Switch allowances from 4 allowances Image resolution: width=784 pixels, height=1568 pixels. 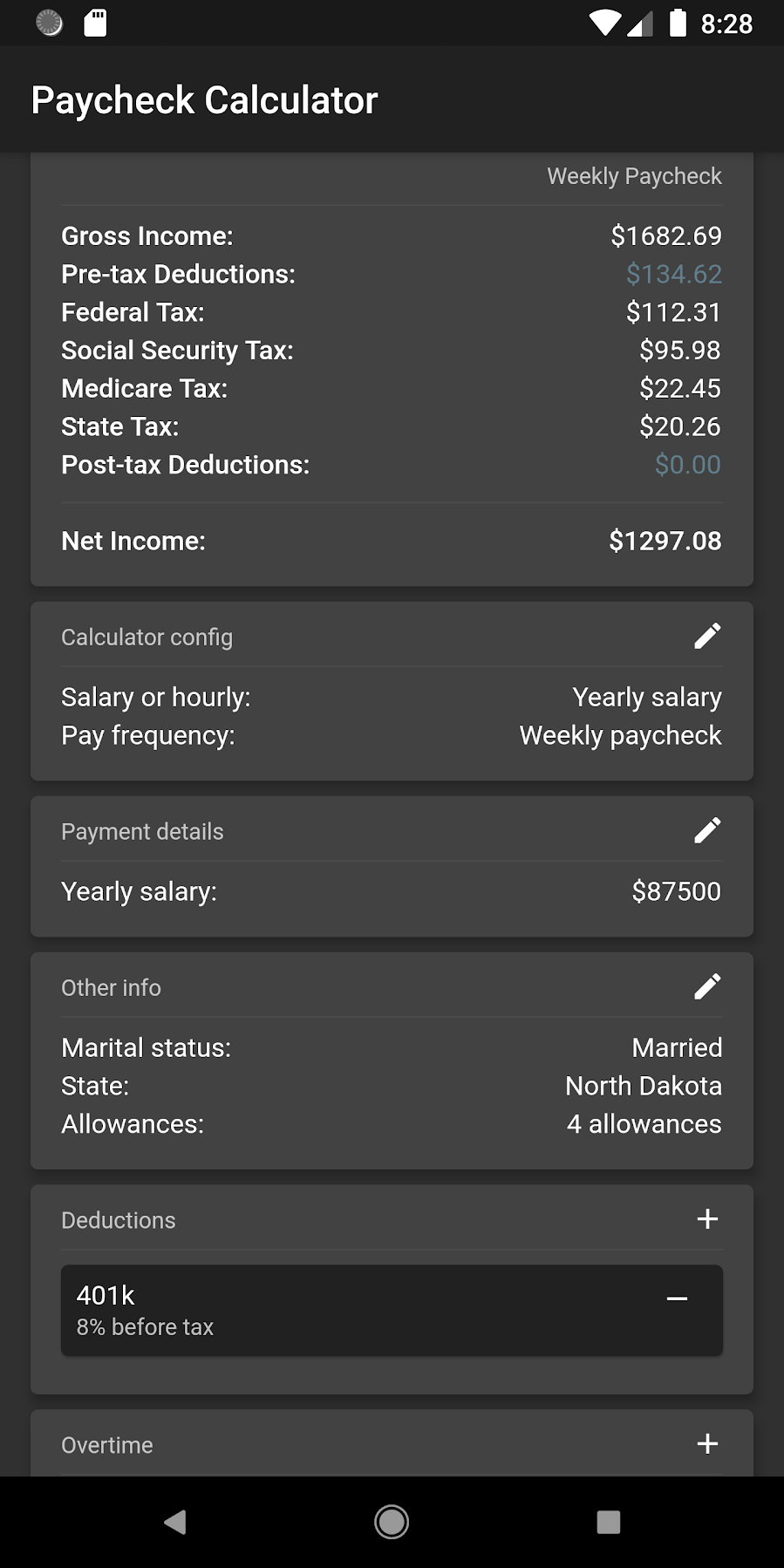click(x=644, y=1124)
